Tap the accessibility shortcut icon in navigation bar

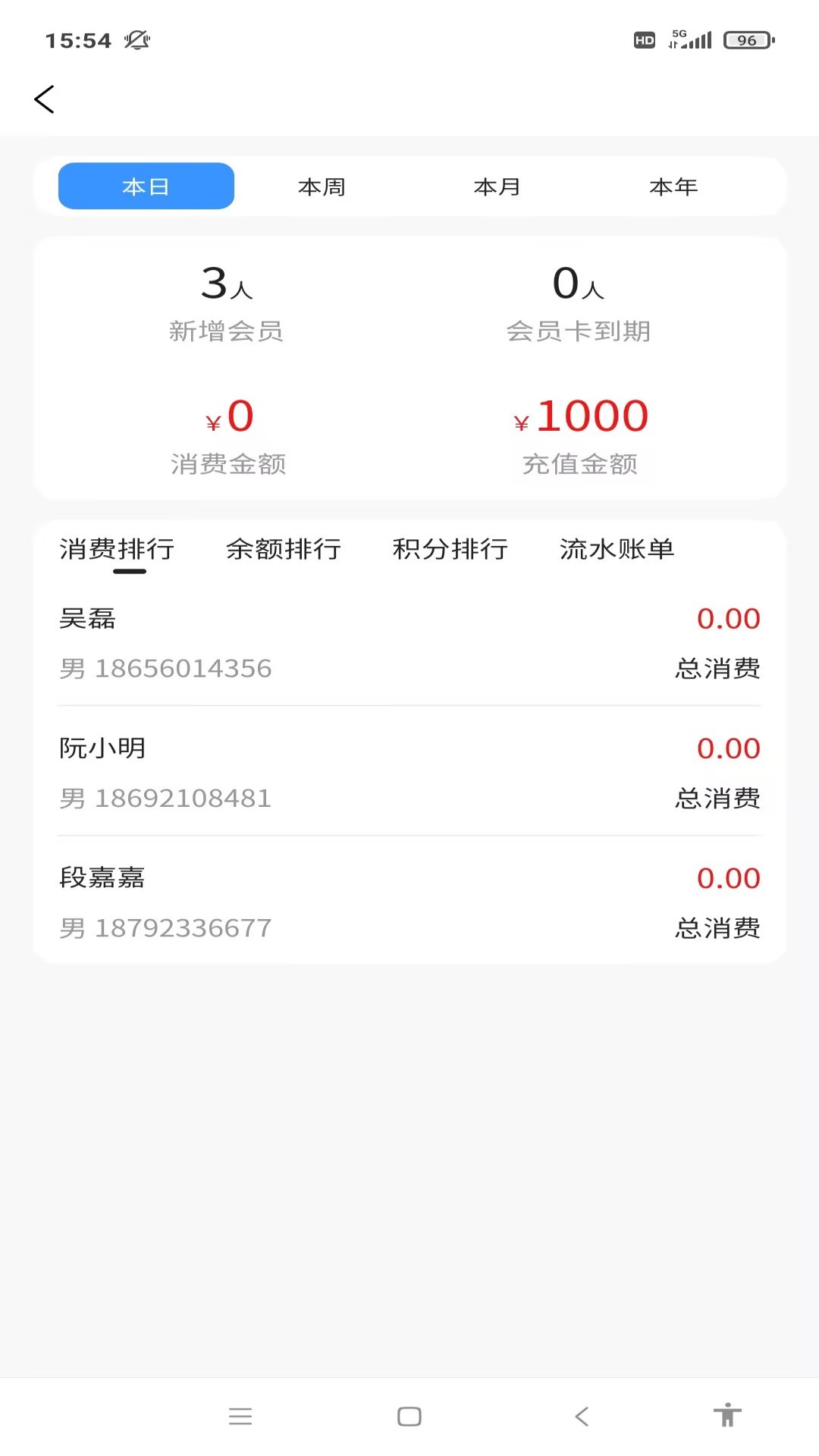728,1416
